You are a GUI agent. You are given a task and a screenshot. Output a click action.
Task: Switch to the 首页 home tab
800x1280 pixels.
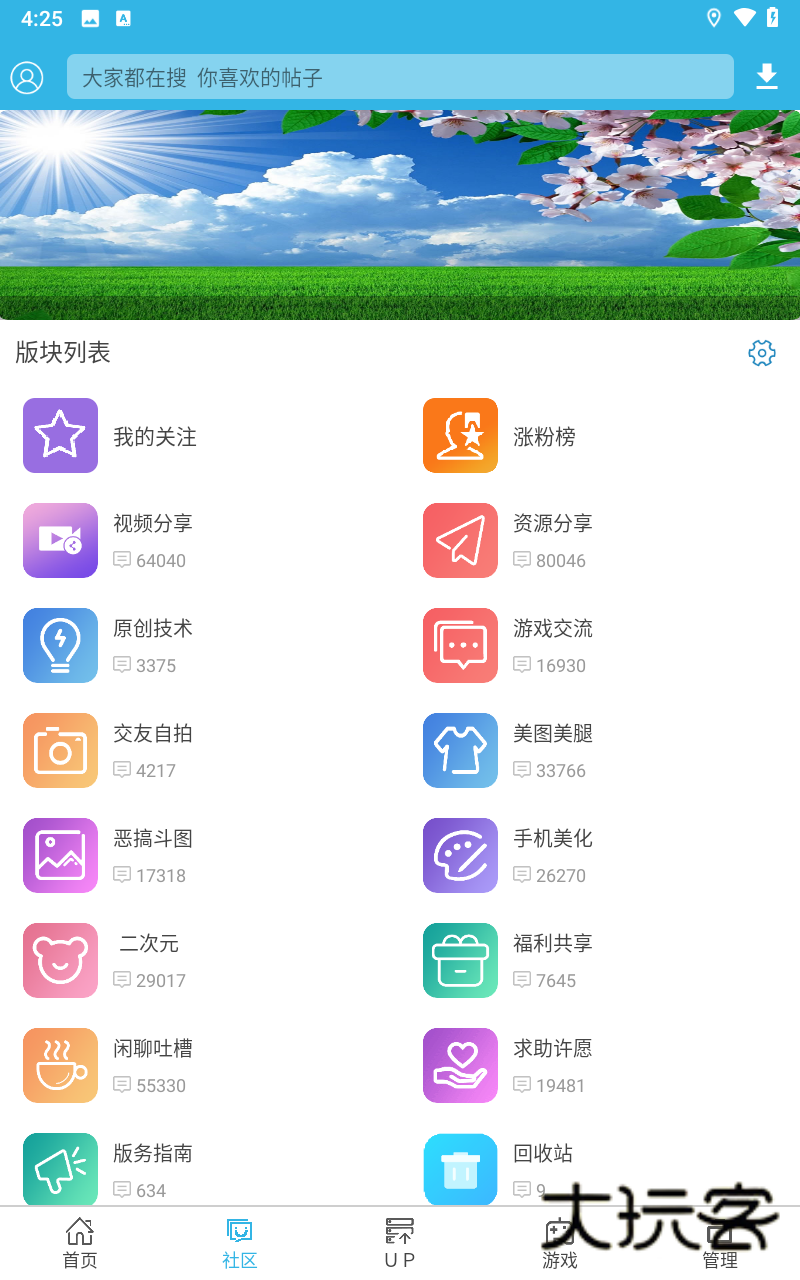coord(80,1243)
